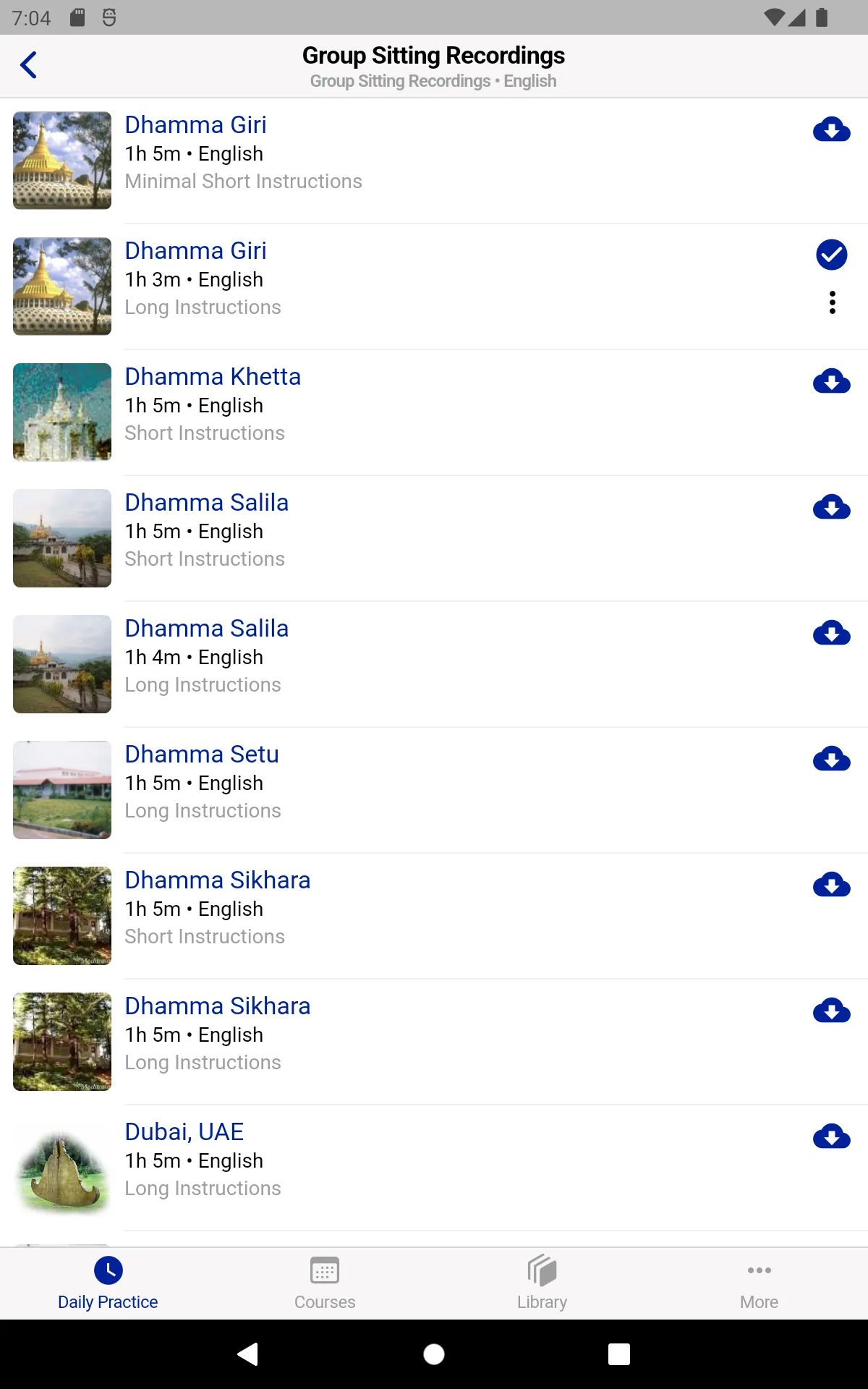This screenshot has height=1389, width=868.
Task: Download the Dhamma Sikhara Short Instructions recording
Action: (832, 885)
